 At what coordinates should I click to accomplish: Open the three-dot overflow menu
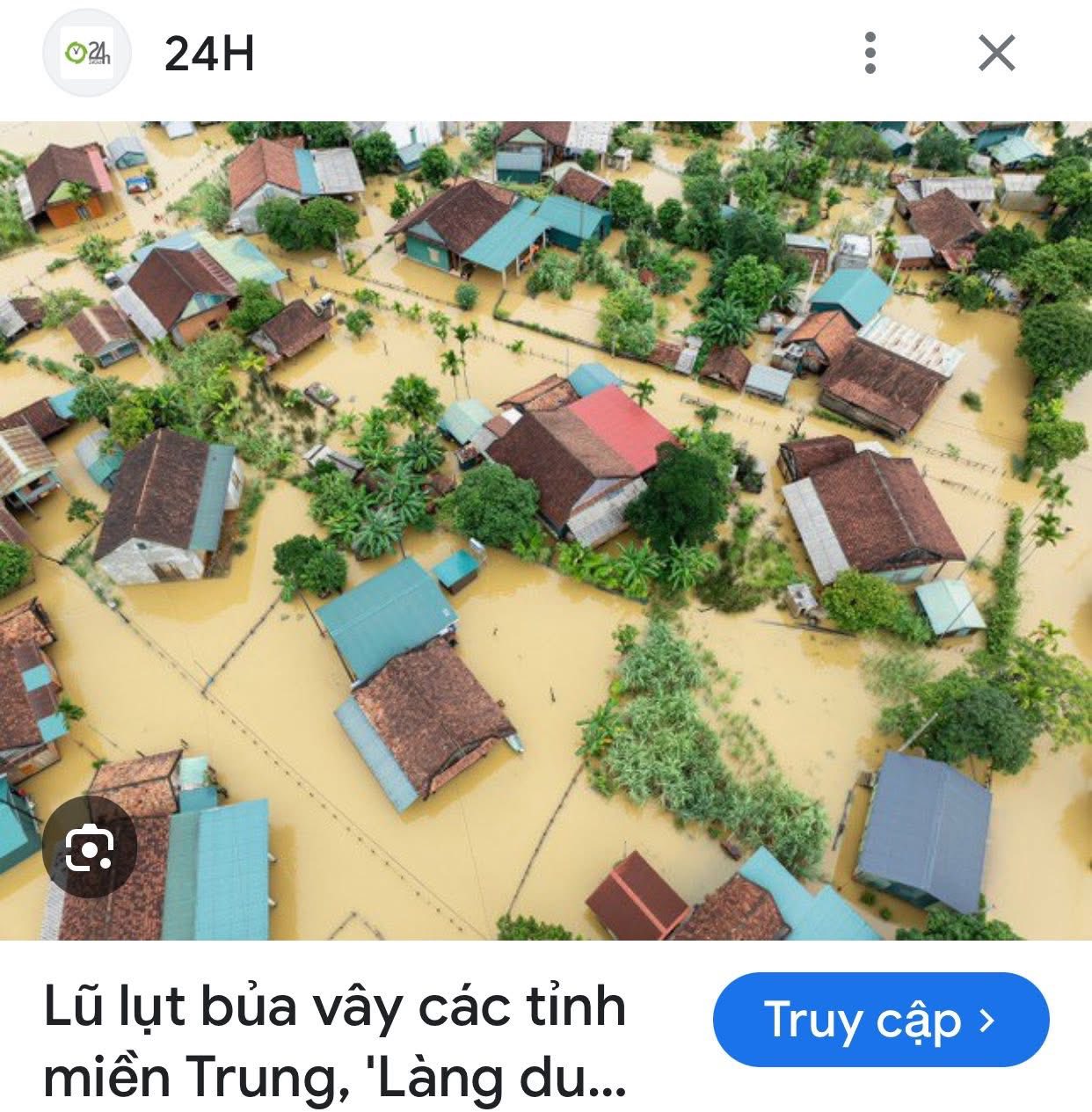[x=870, y=53]
